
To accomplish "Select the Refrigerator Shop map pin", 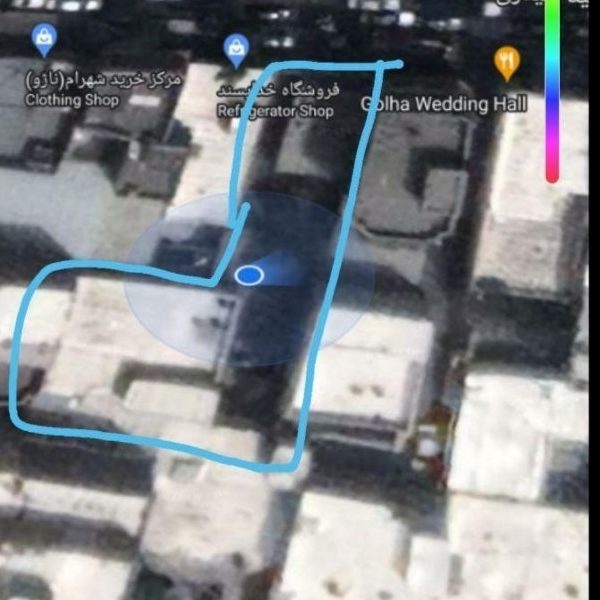I will point(235,47).
